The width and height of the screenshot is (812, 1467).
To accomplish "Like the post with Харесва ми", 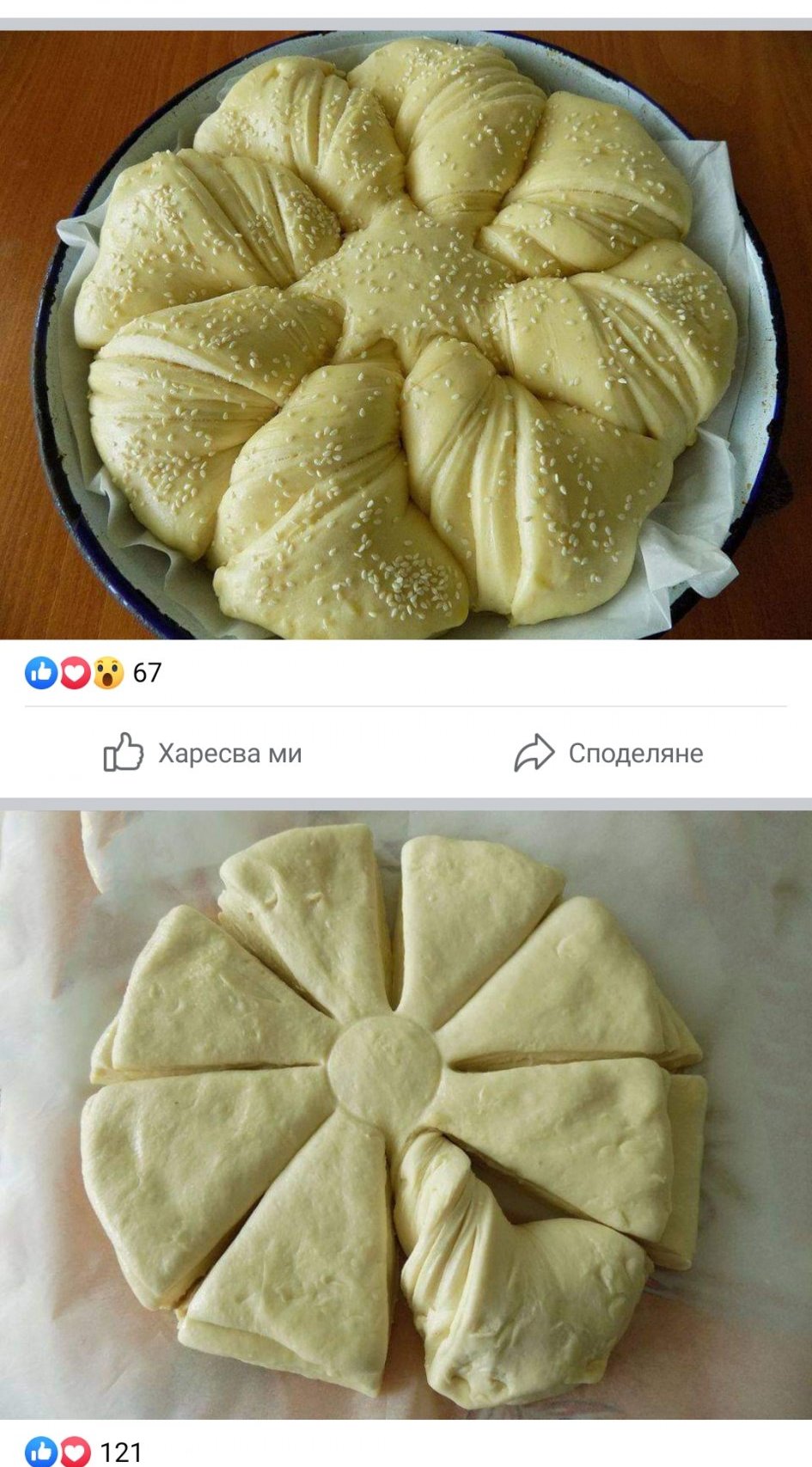I will (x=203, y=753).
